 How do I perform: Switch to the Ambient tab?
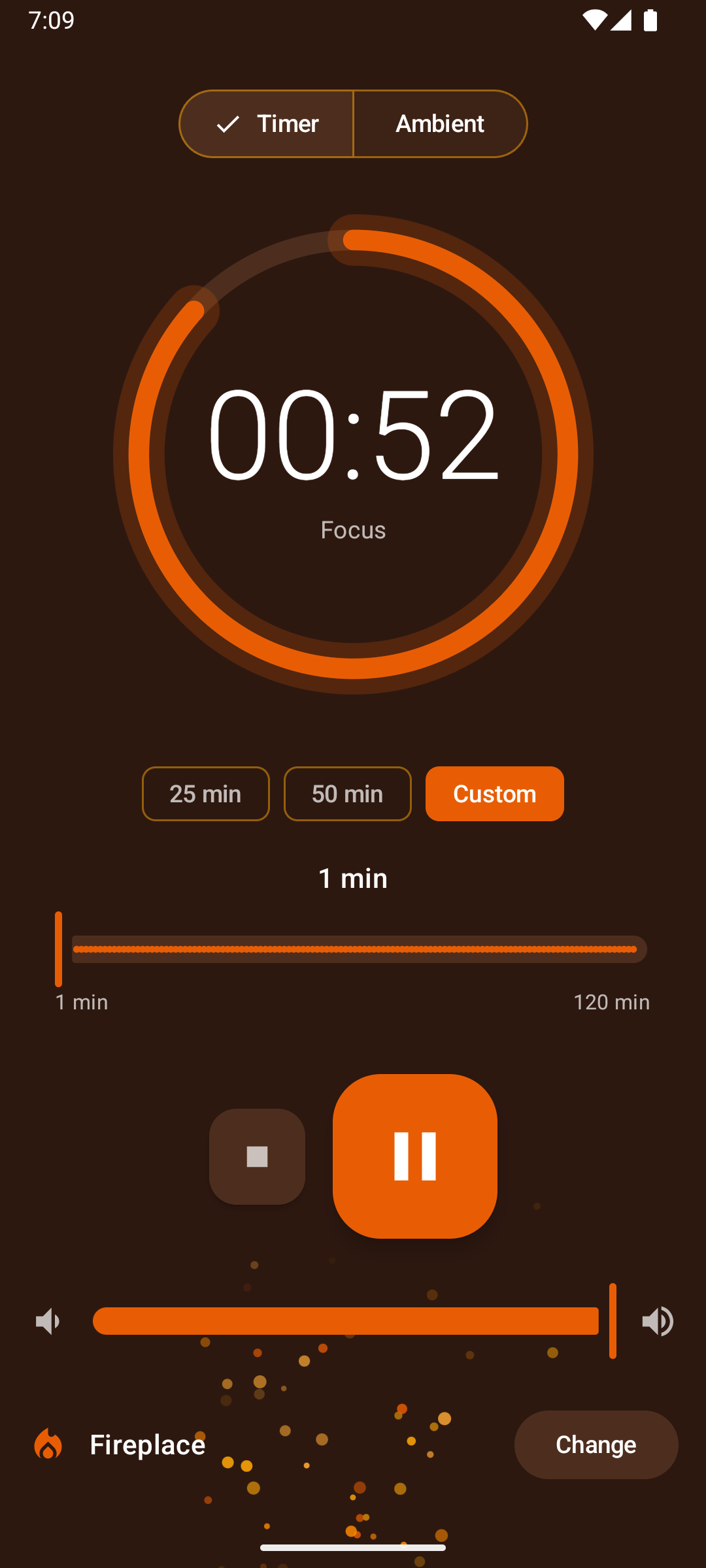point(440,123)
